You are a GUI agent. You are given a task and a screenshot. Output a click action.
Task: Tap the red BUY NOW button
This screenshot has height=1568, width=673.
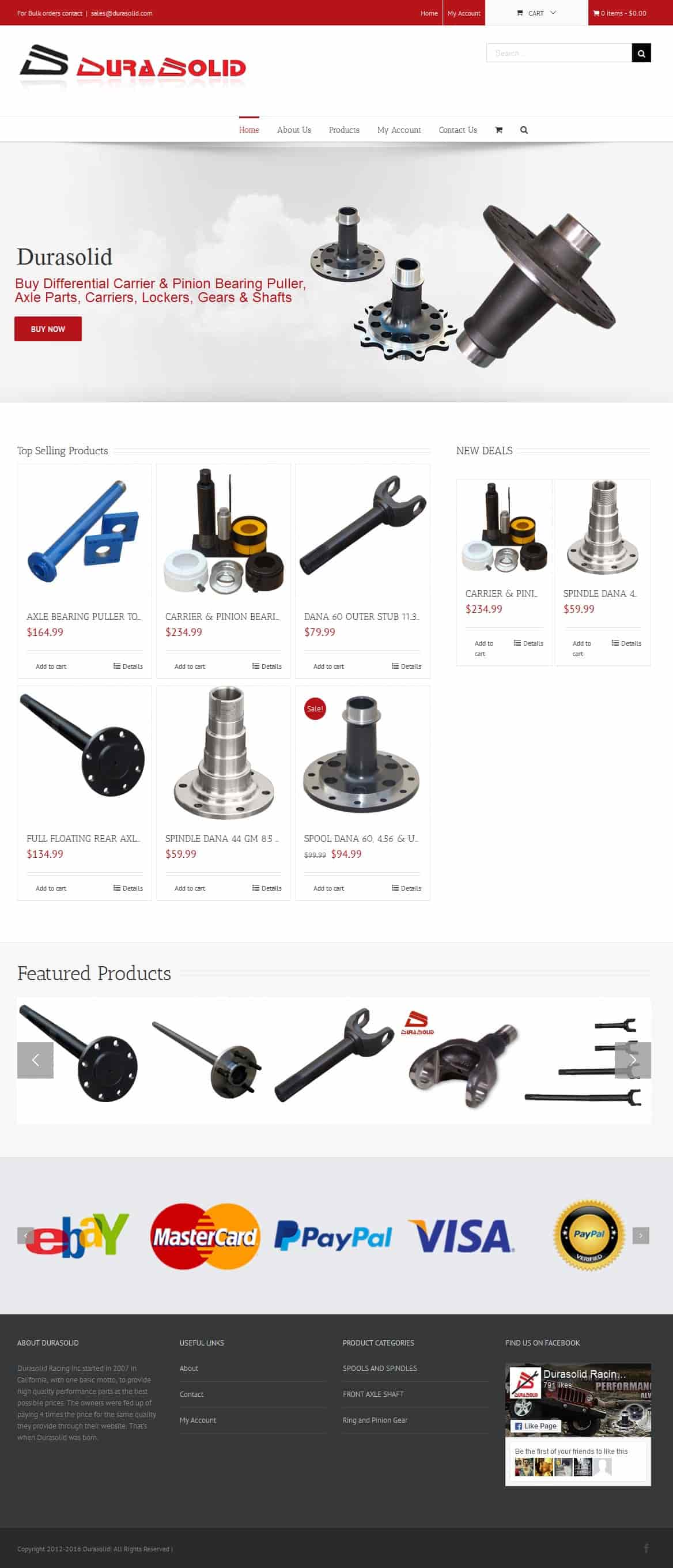pyautogui.click(x=48, y=329)
